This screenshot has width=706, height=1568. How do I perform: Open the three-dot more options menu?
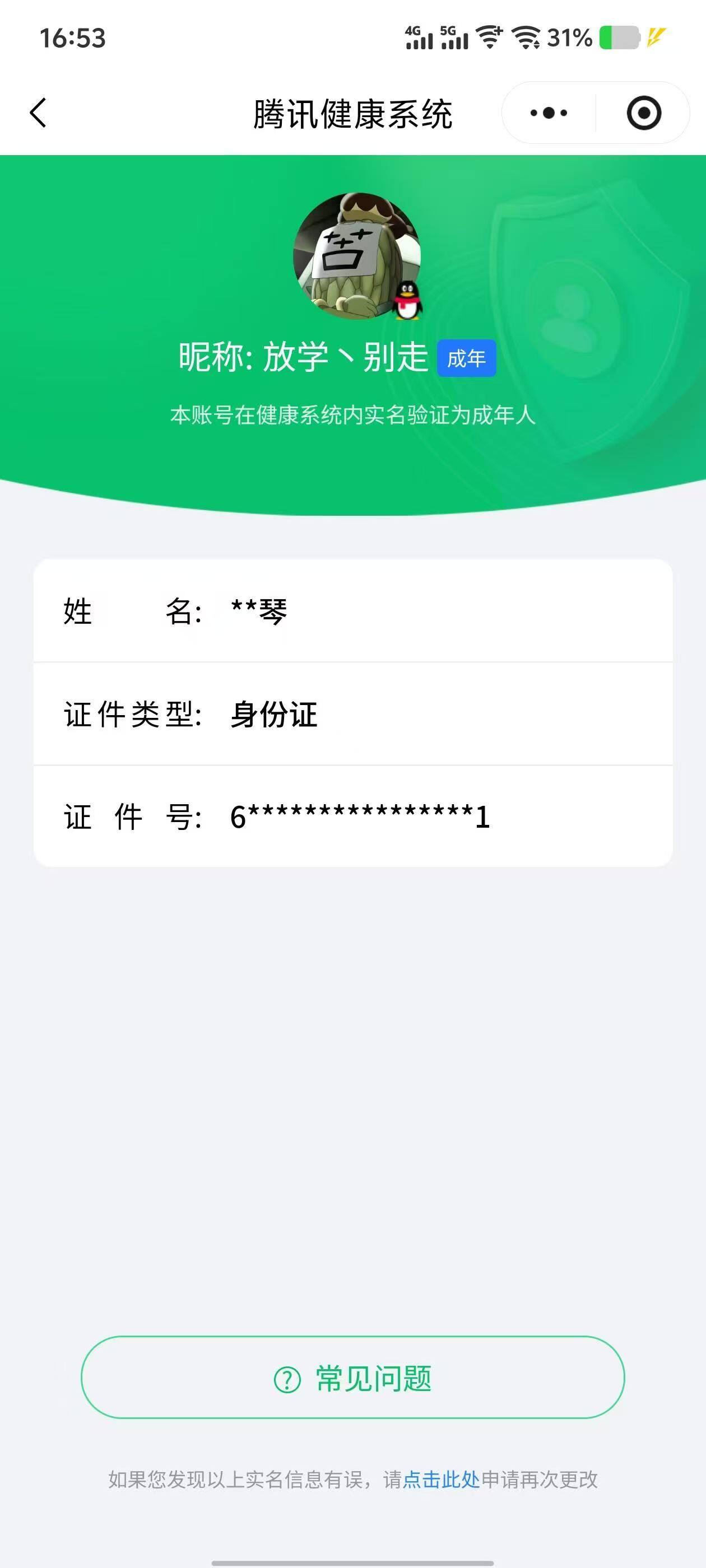tap(547, 113)
